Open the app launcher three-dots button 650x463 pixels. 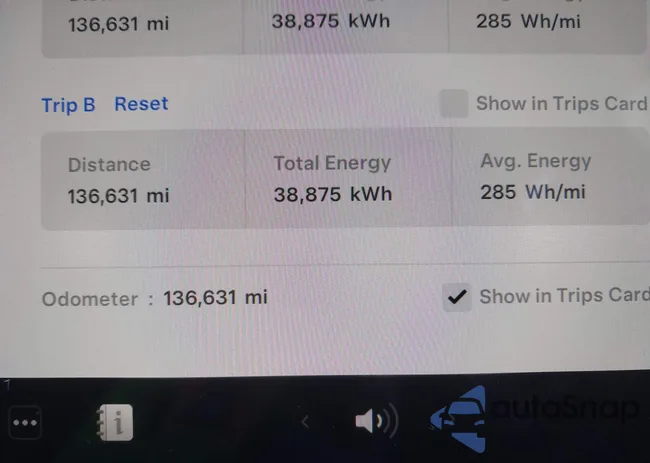pyautogui.click(x=25, y=424)
